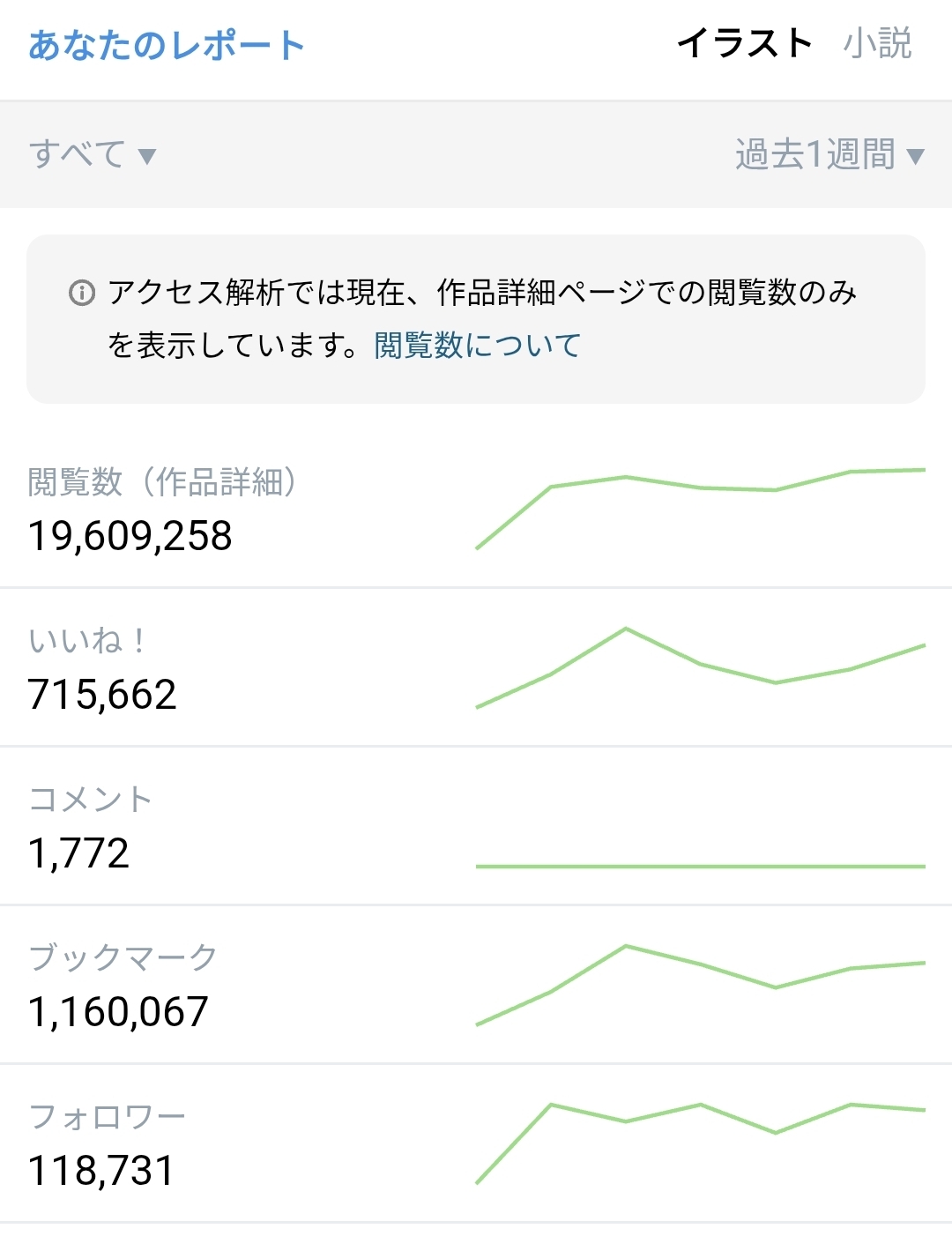This screenshot has width=952, height=1236.
Task: Switch to the 小説 tab
Action: (877, 43)
